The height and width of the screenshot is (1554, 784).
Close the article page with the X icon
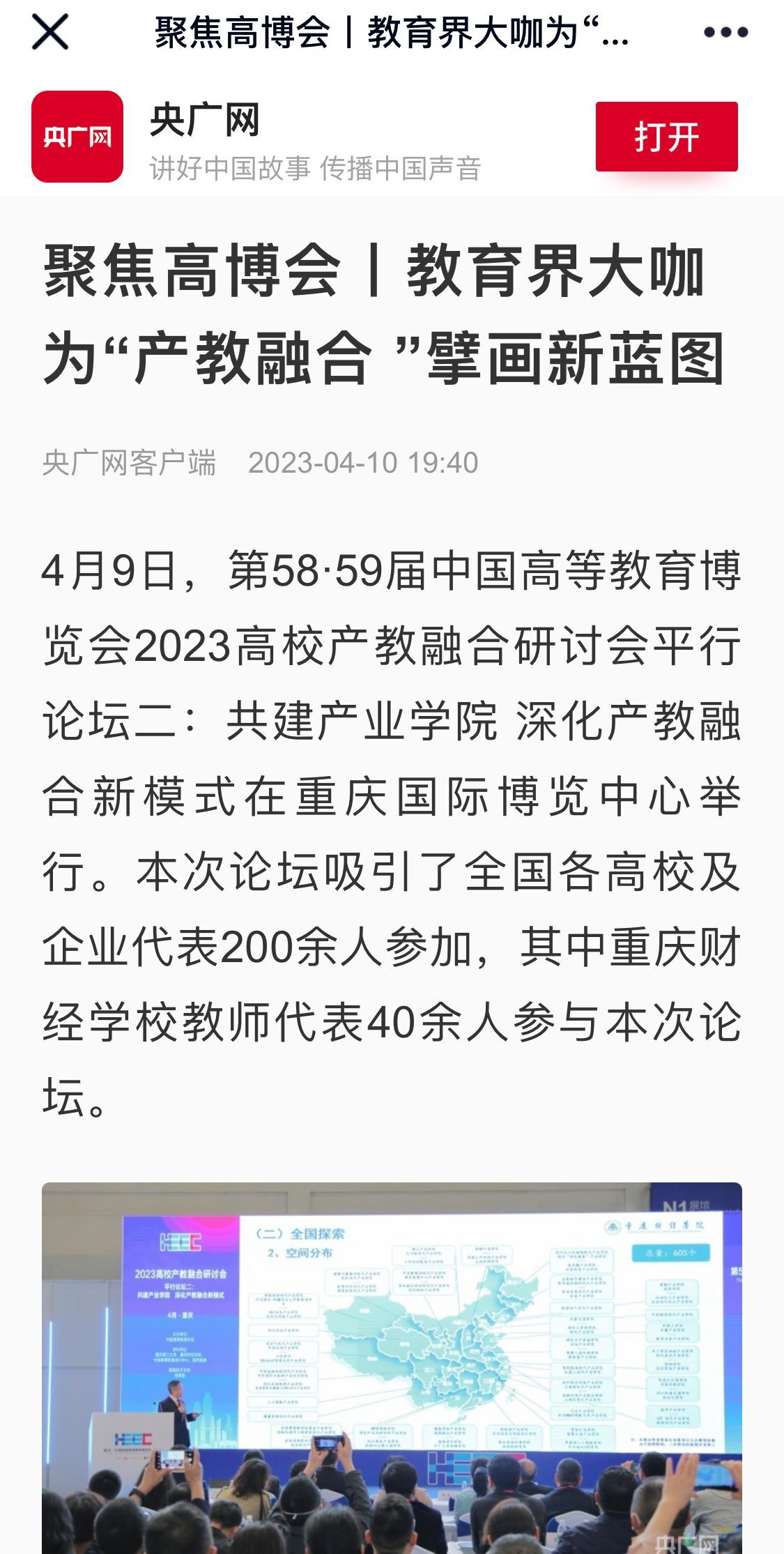point(50,32)
